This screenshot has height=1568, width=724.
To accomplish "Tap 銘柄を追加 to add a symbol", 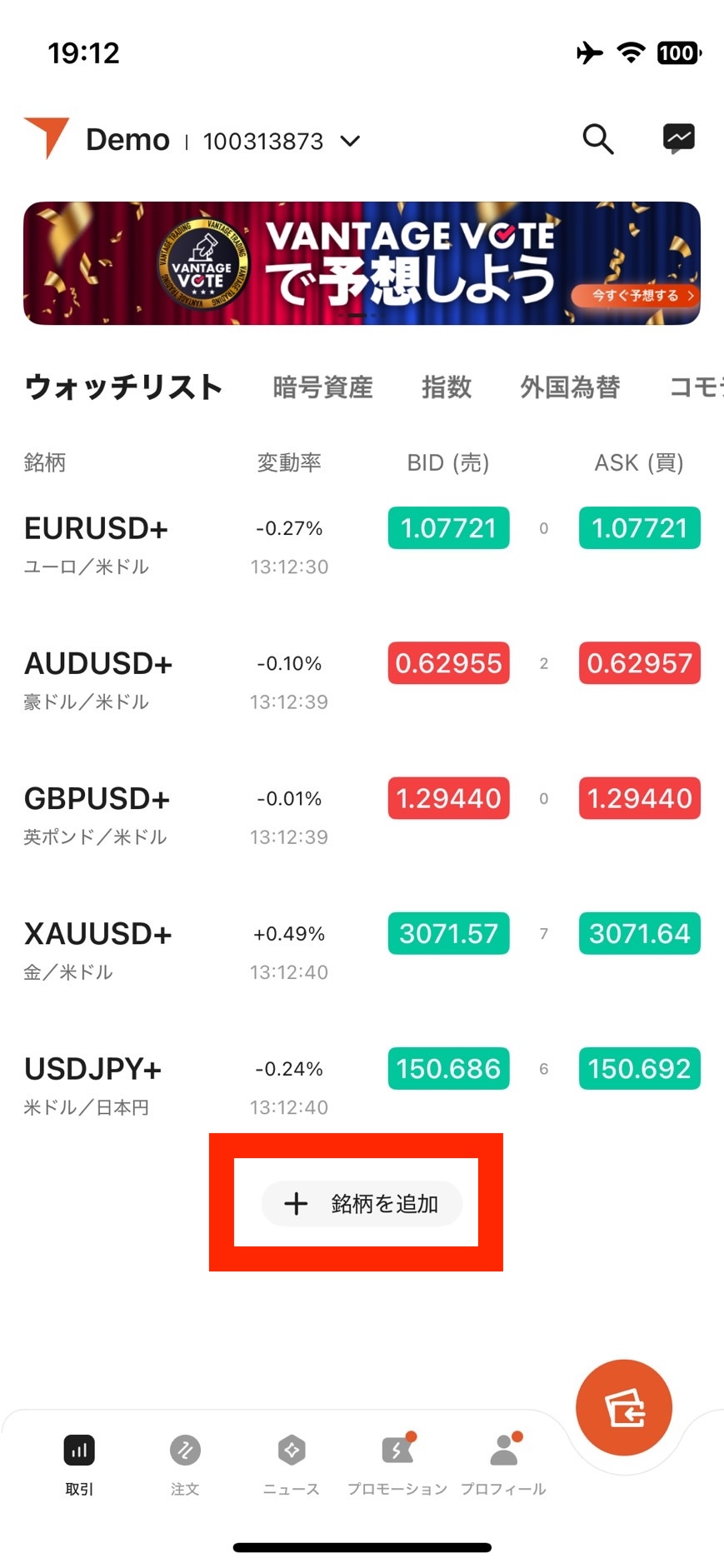I will [362, 1203].
